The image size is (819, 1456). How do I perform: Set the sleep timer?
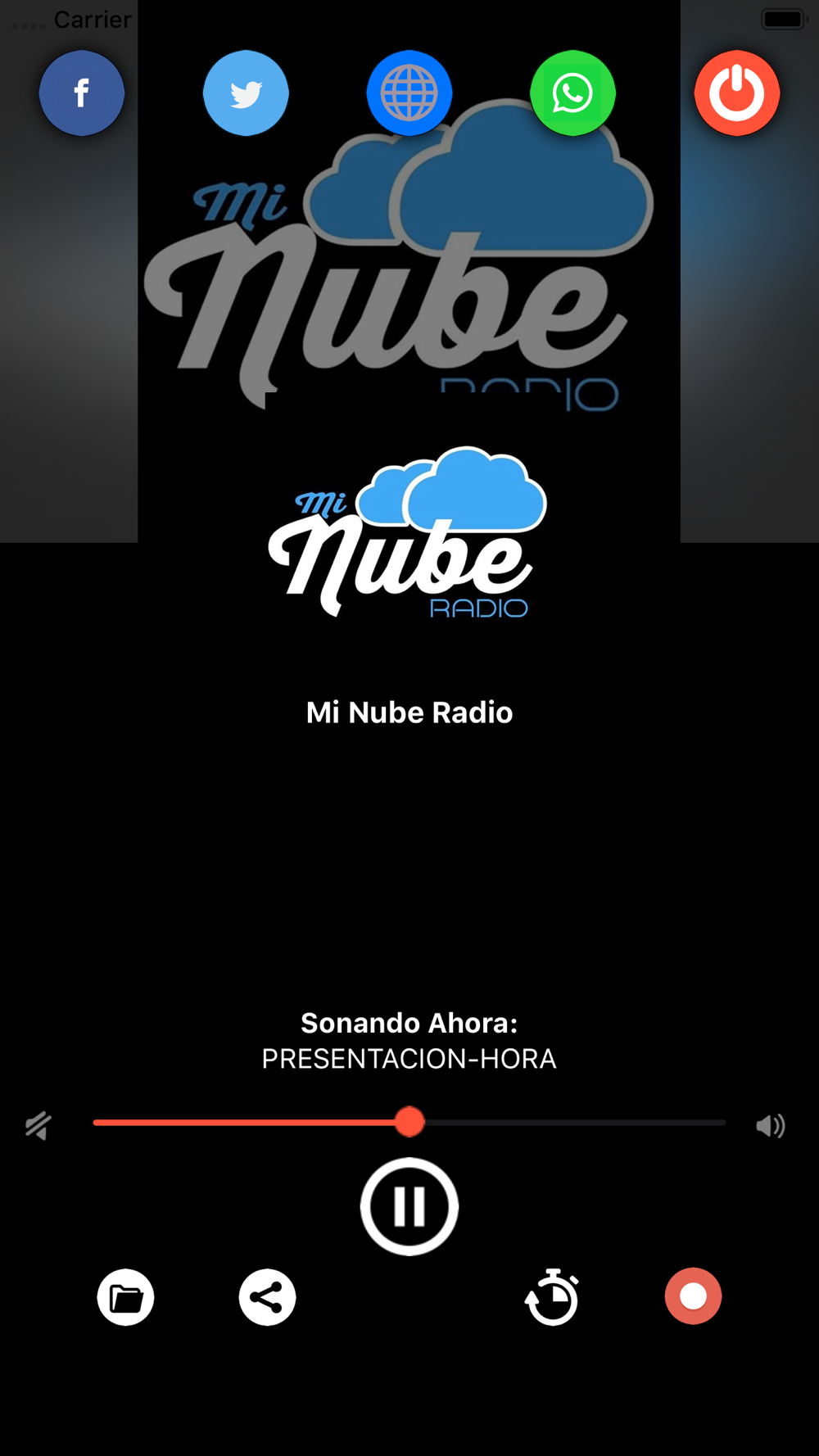(x=552, y=1297)
